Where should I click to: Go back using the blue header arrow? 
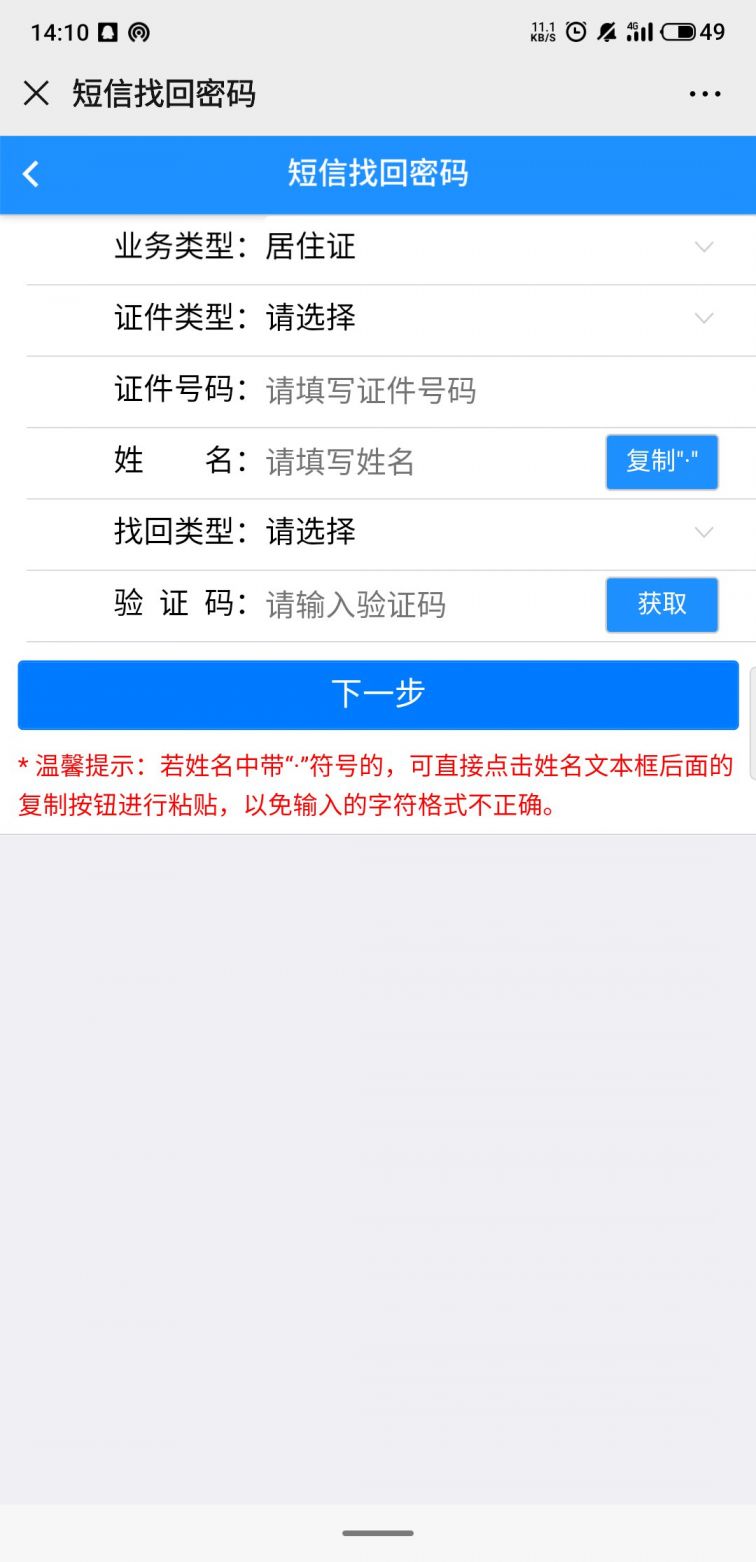31,174
